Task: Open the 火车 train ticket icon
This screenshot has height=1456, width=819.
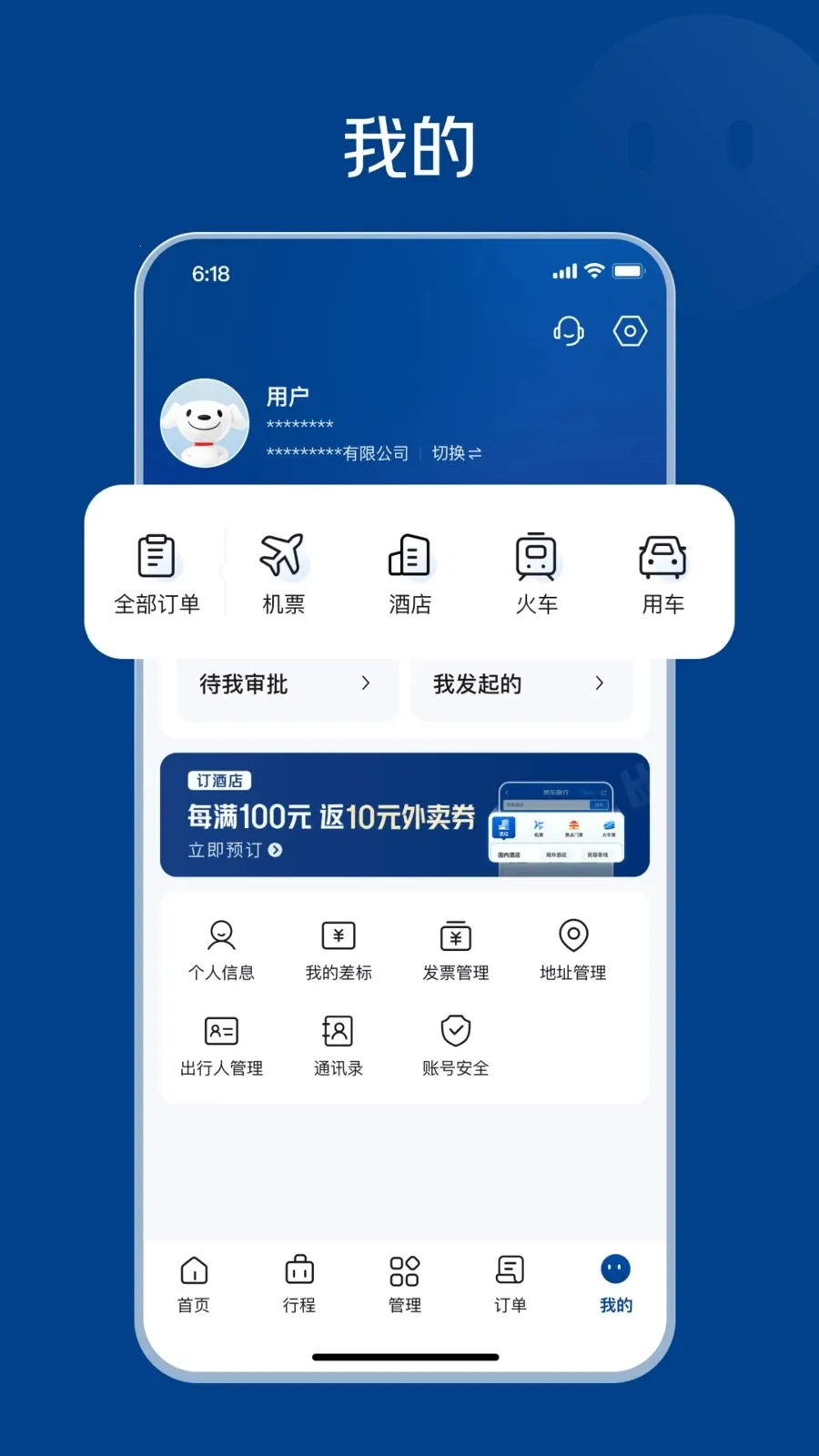Action: 535,571
